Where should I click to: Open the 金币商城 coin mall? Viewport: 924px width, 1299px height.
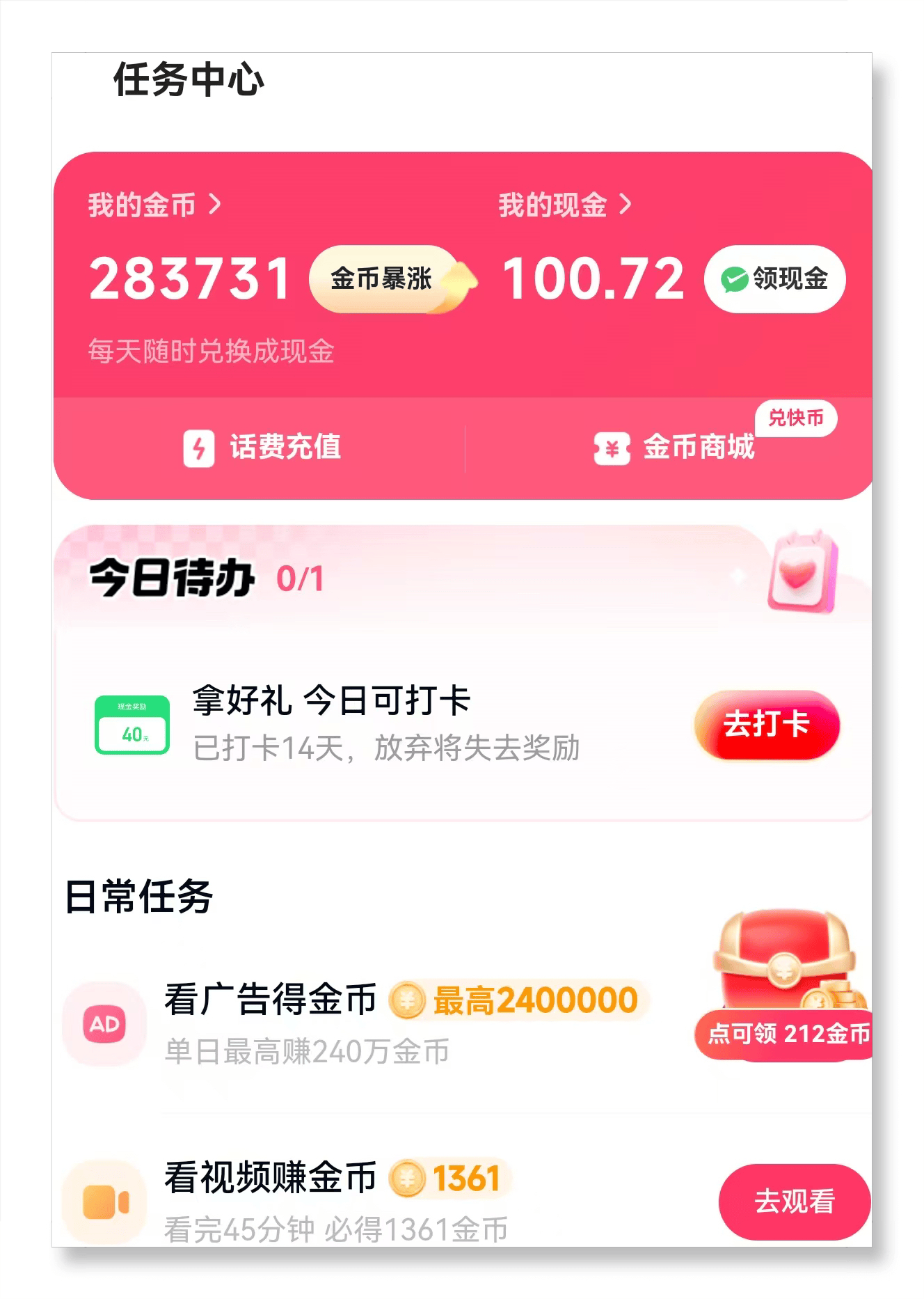(675, 447)
